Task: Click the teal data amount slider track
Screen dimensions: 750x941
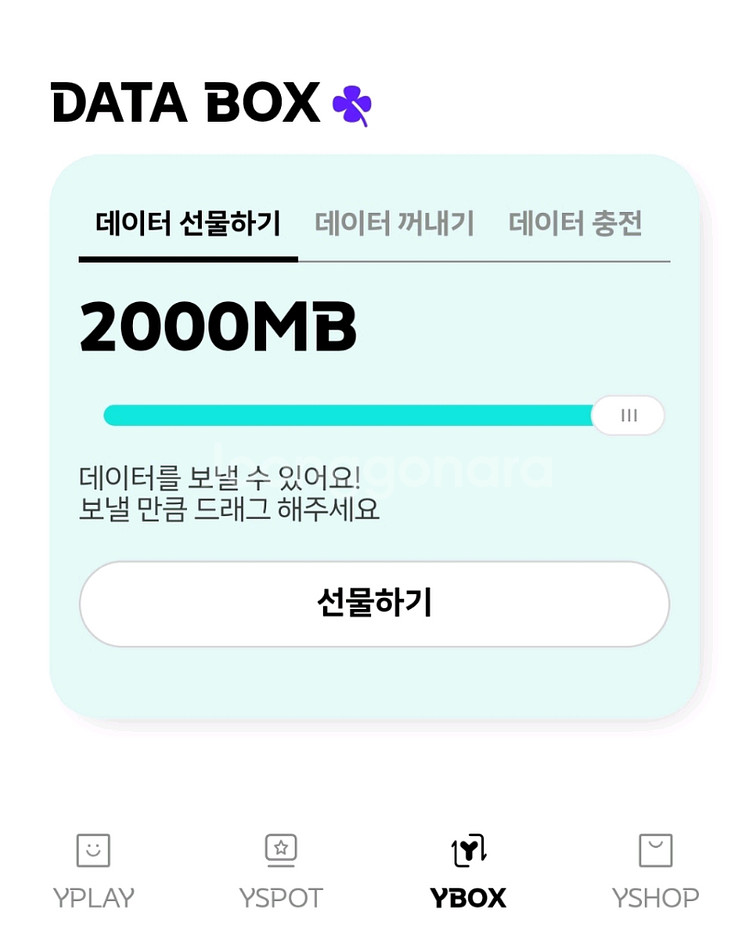Action: [350, 413]
